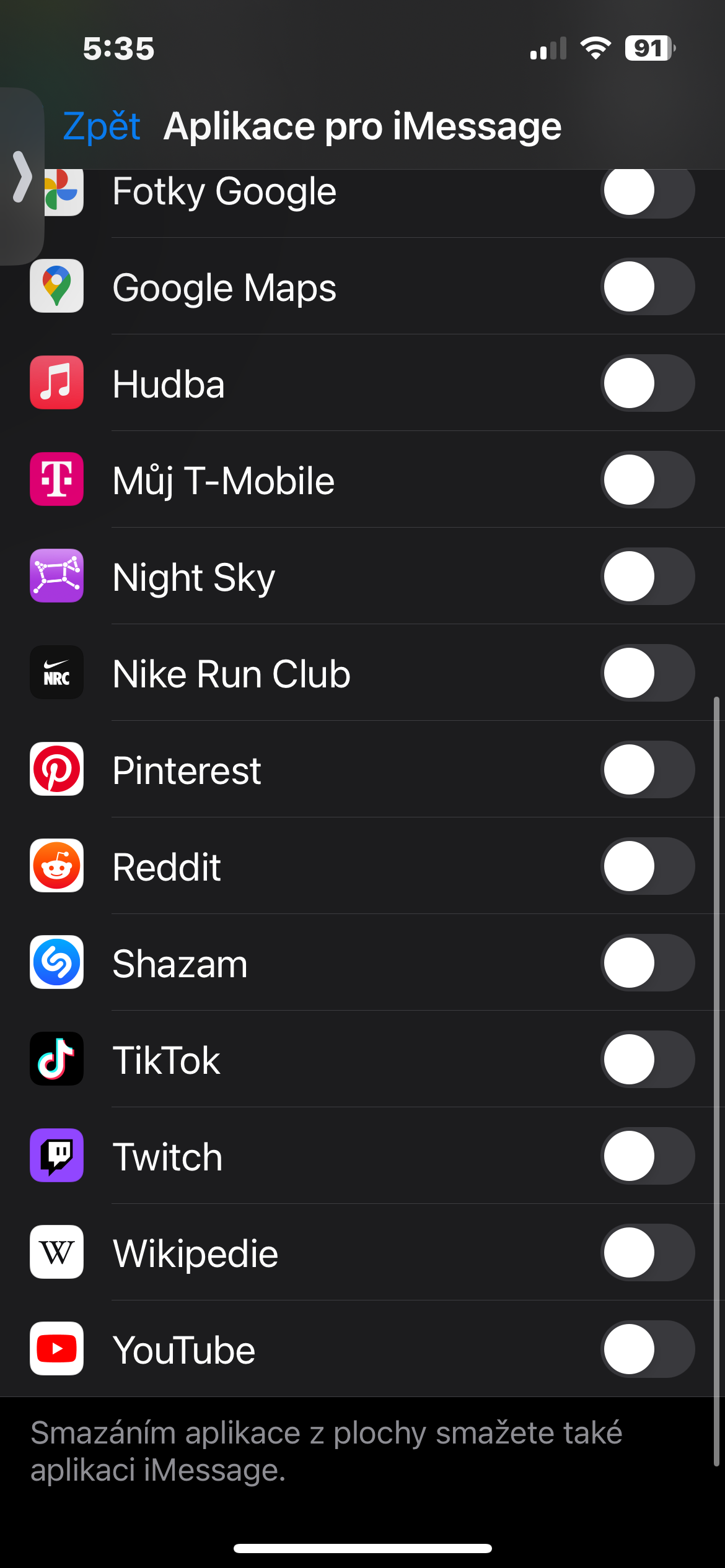Turn on the Wikipedie switch
This screenshot has width=725, height=1568.
tap(648, 1253)
